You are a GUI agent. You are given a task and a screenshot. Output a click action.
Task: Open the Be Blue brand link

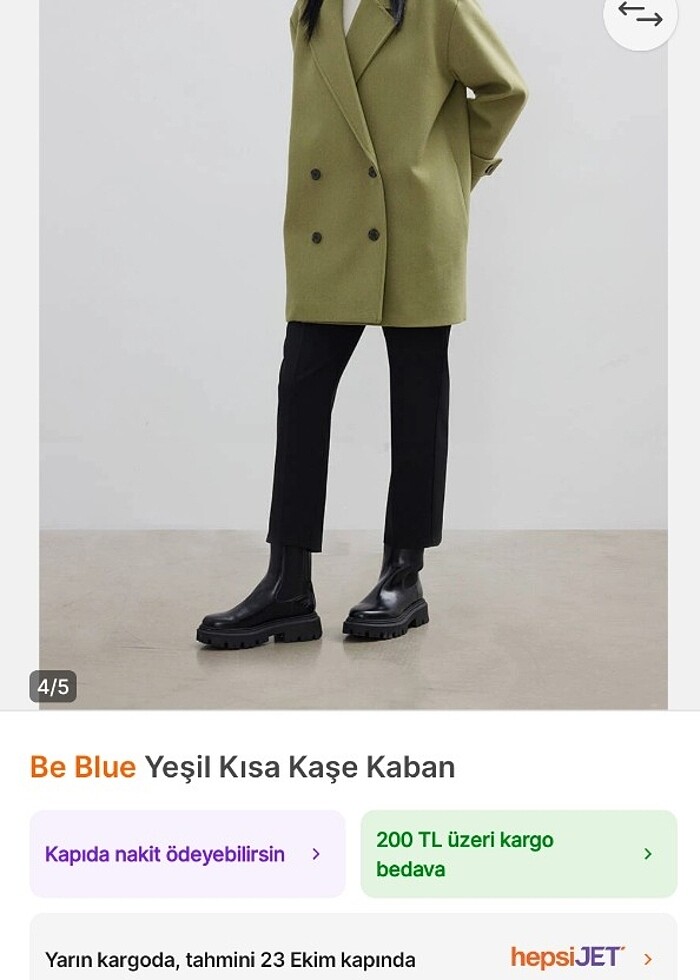83,767
